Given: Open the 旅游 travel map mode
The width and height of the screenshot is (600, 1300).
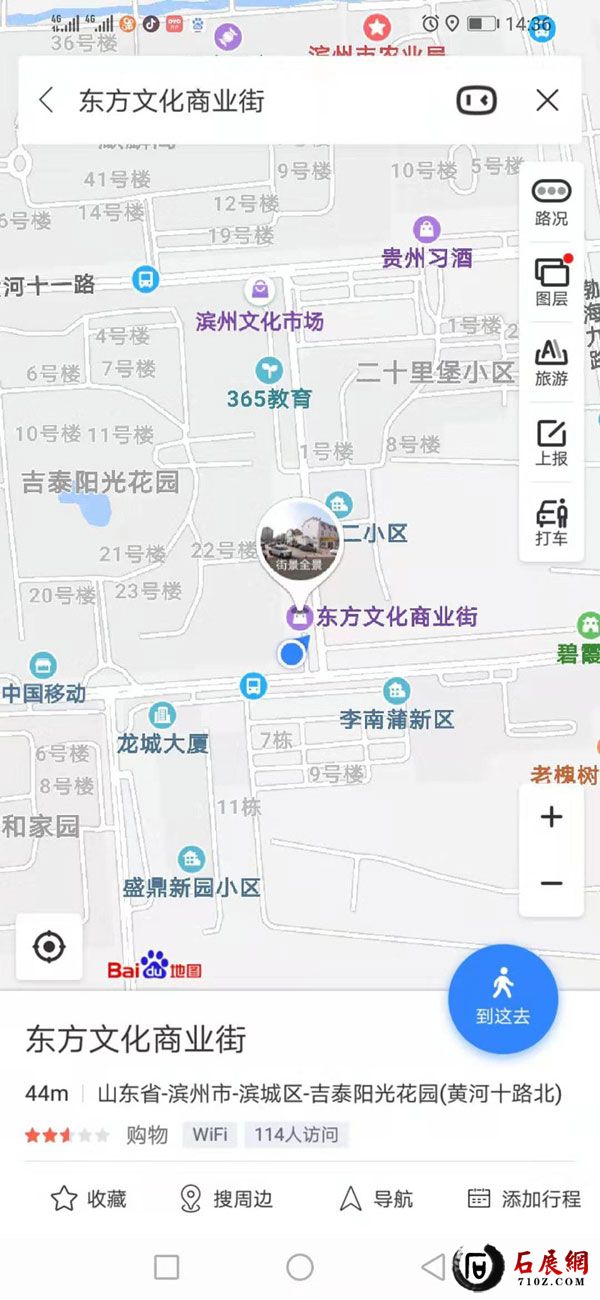Looking at the screenshot, I should [551, 362].
